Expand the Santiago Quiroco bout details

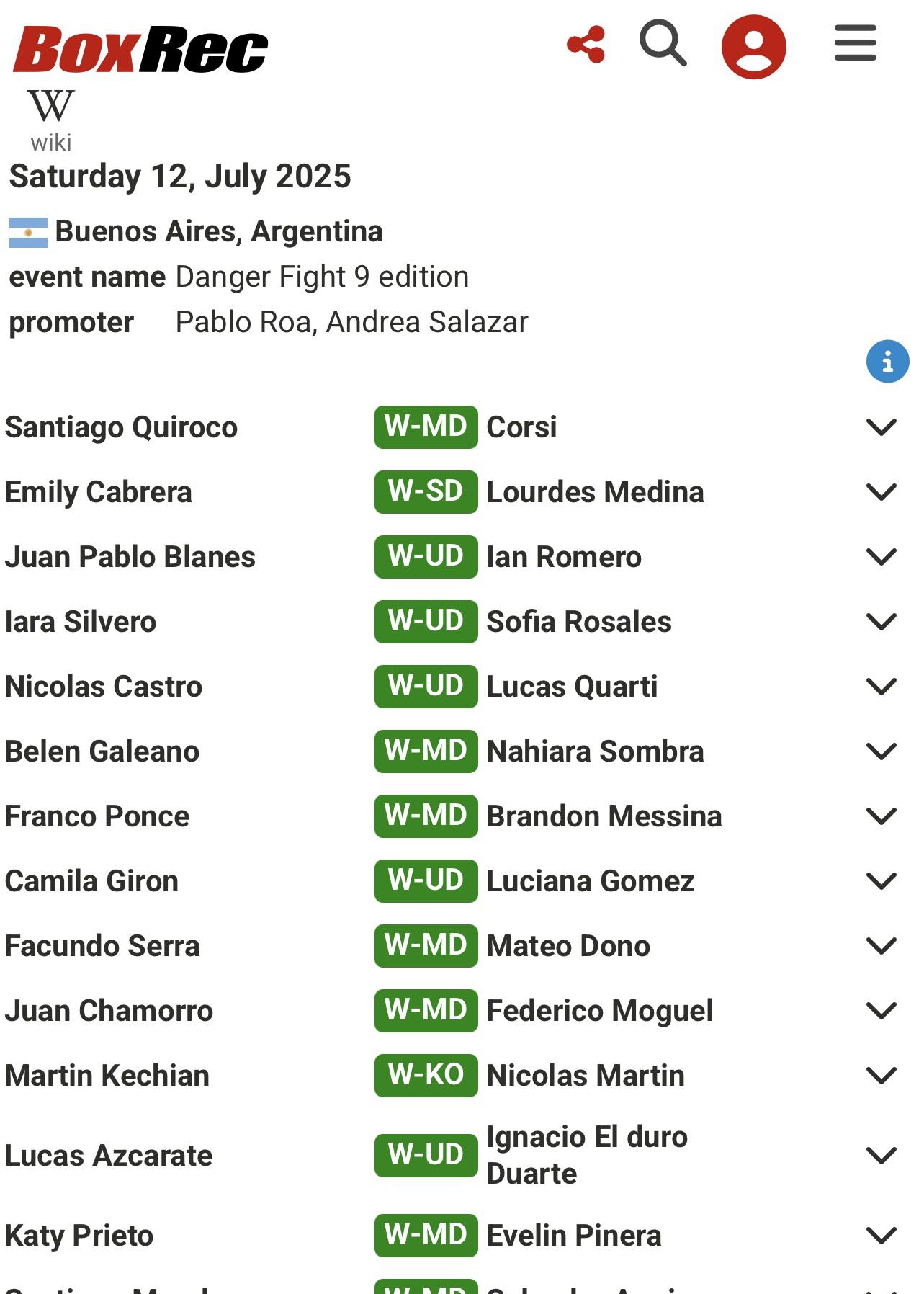pos(881,427)
